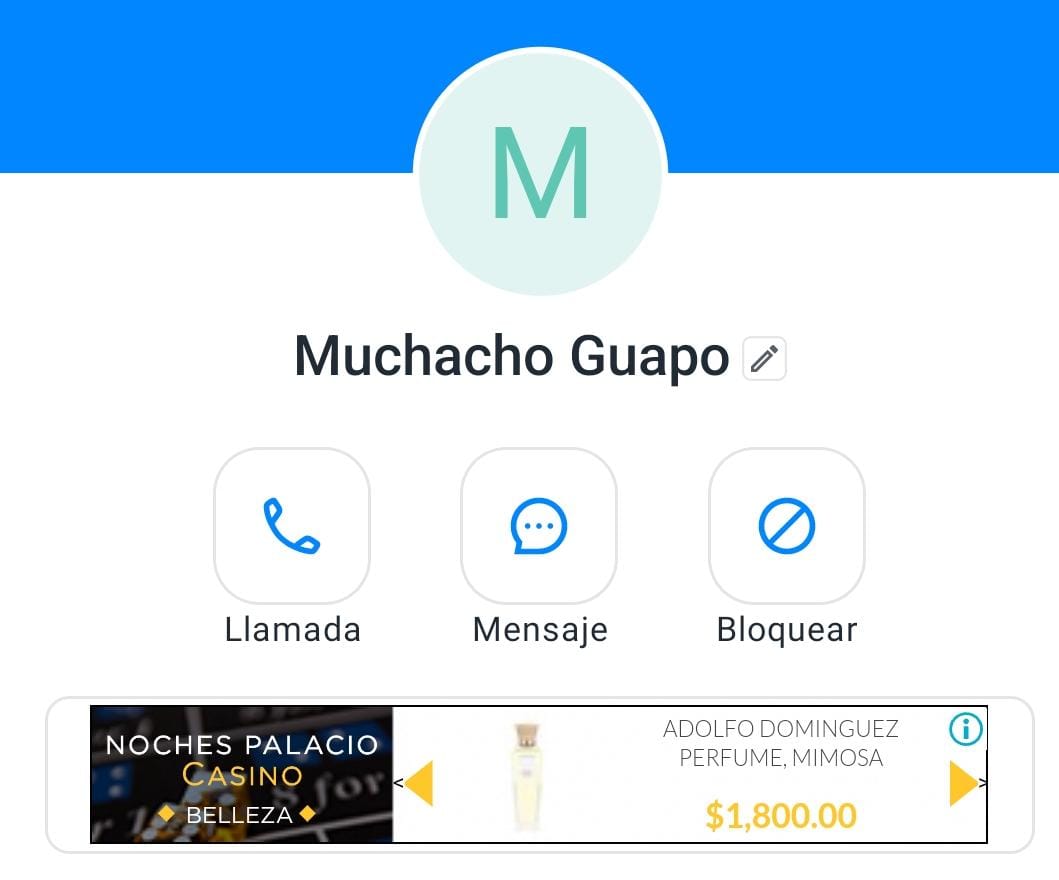Open the ad info icon
This screenshot has width=1059, height=880.
coord(966,729)
